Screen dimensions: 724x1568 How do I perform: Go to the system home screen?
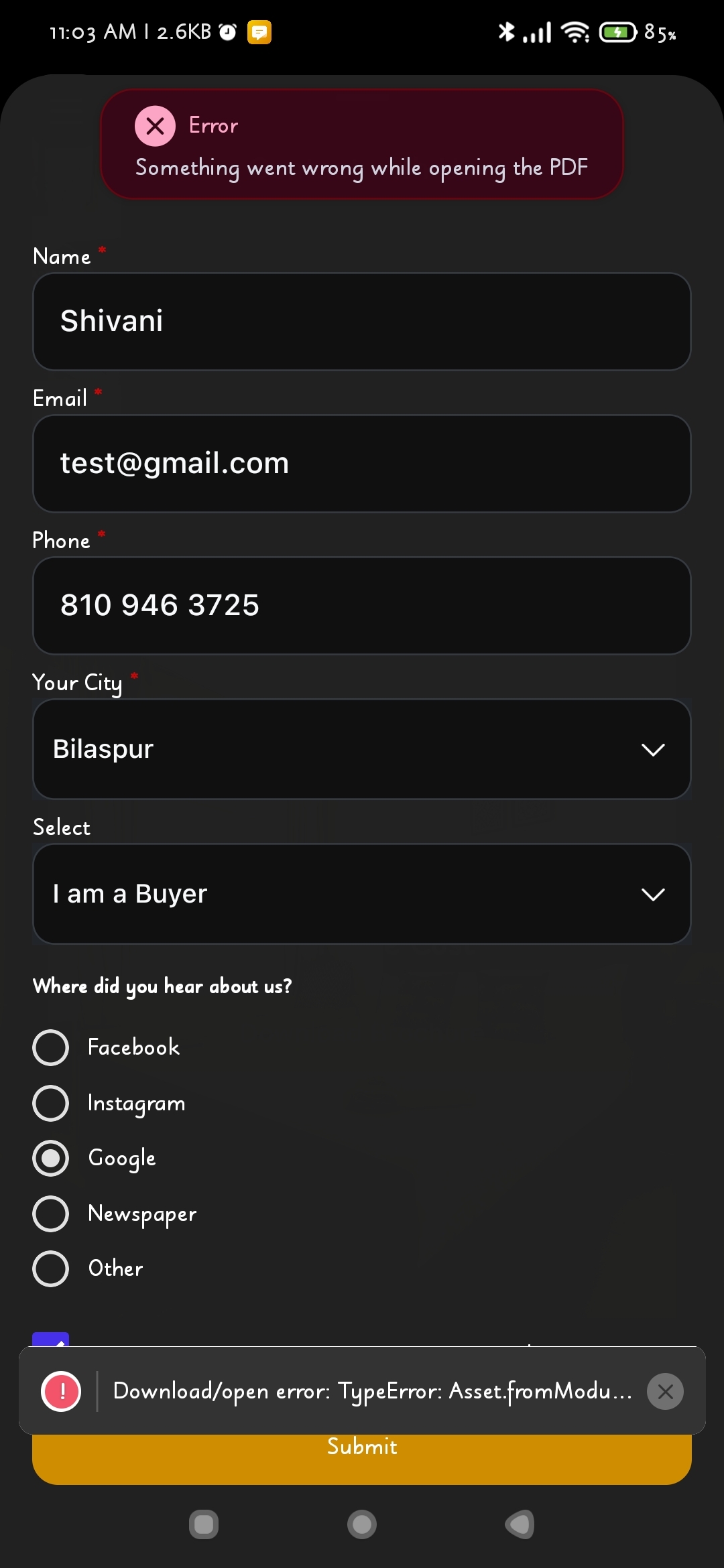[x=362, y=1524]
